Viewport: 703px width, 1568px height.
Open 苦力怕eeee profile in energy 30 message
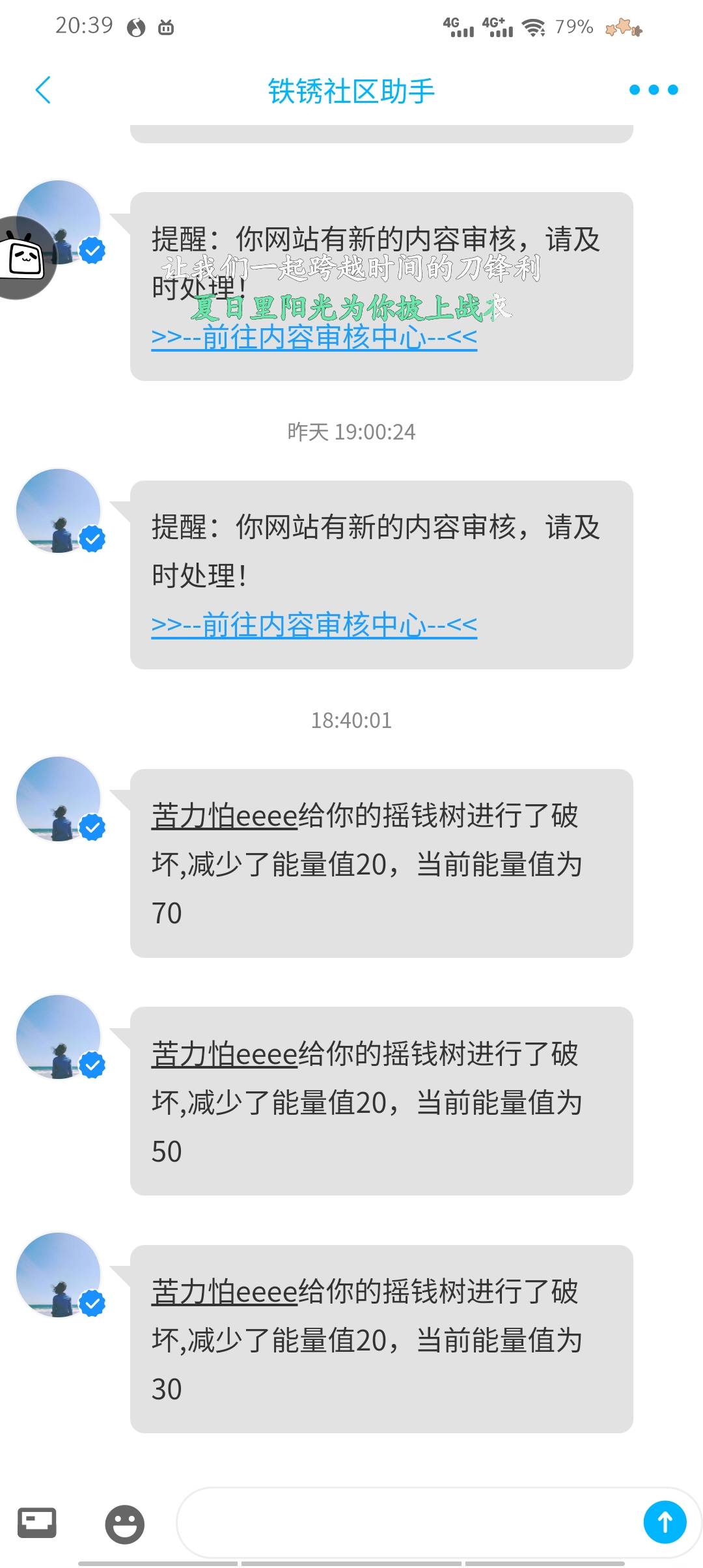coord(224,1292)
